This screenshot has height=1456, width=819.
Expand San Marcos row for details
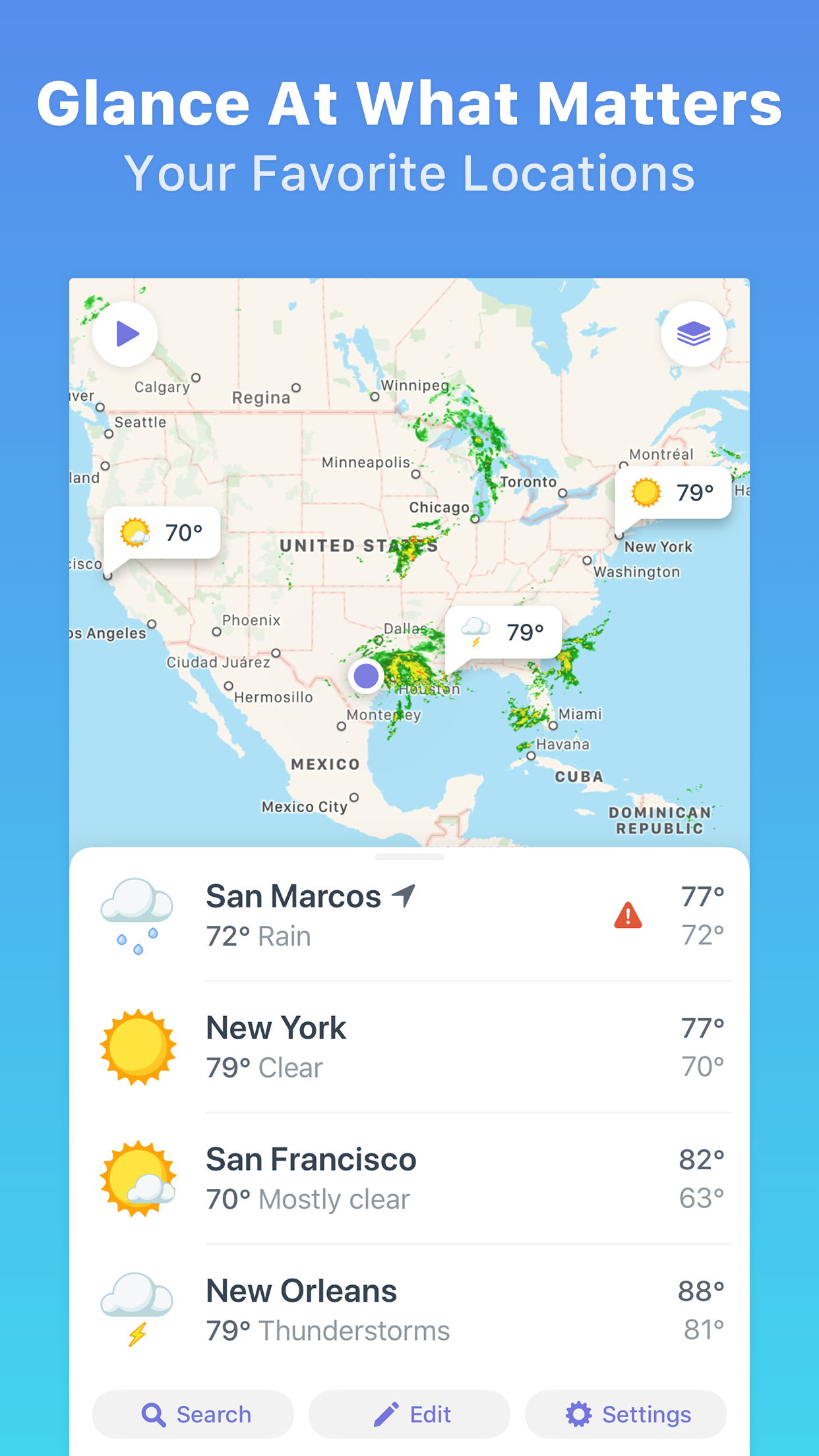(409, 915)
